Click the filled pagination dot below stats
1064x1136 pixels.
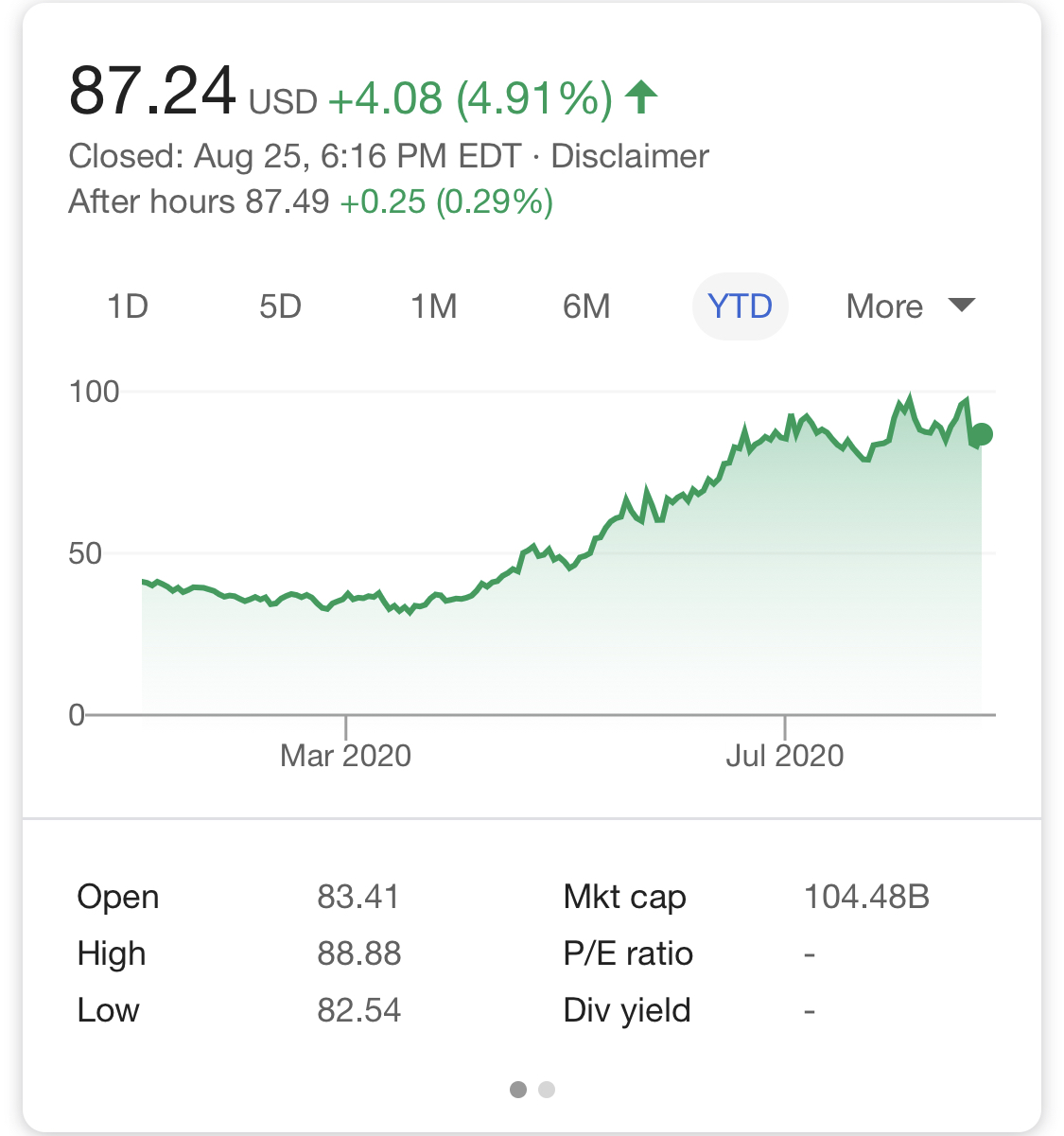(518, 1090)
